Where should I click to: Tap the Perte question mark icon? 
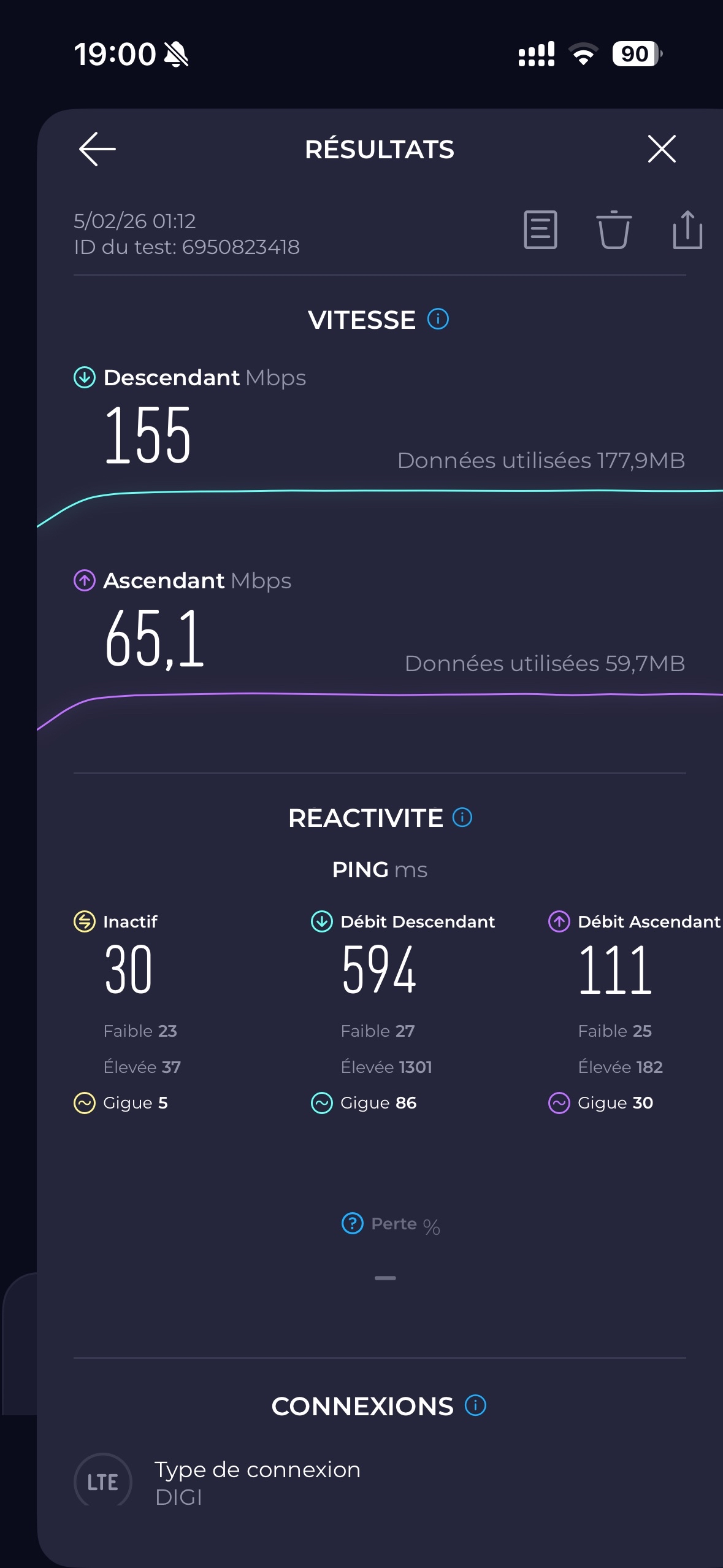tap(353, 1223)
